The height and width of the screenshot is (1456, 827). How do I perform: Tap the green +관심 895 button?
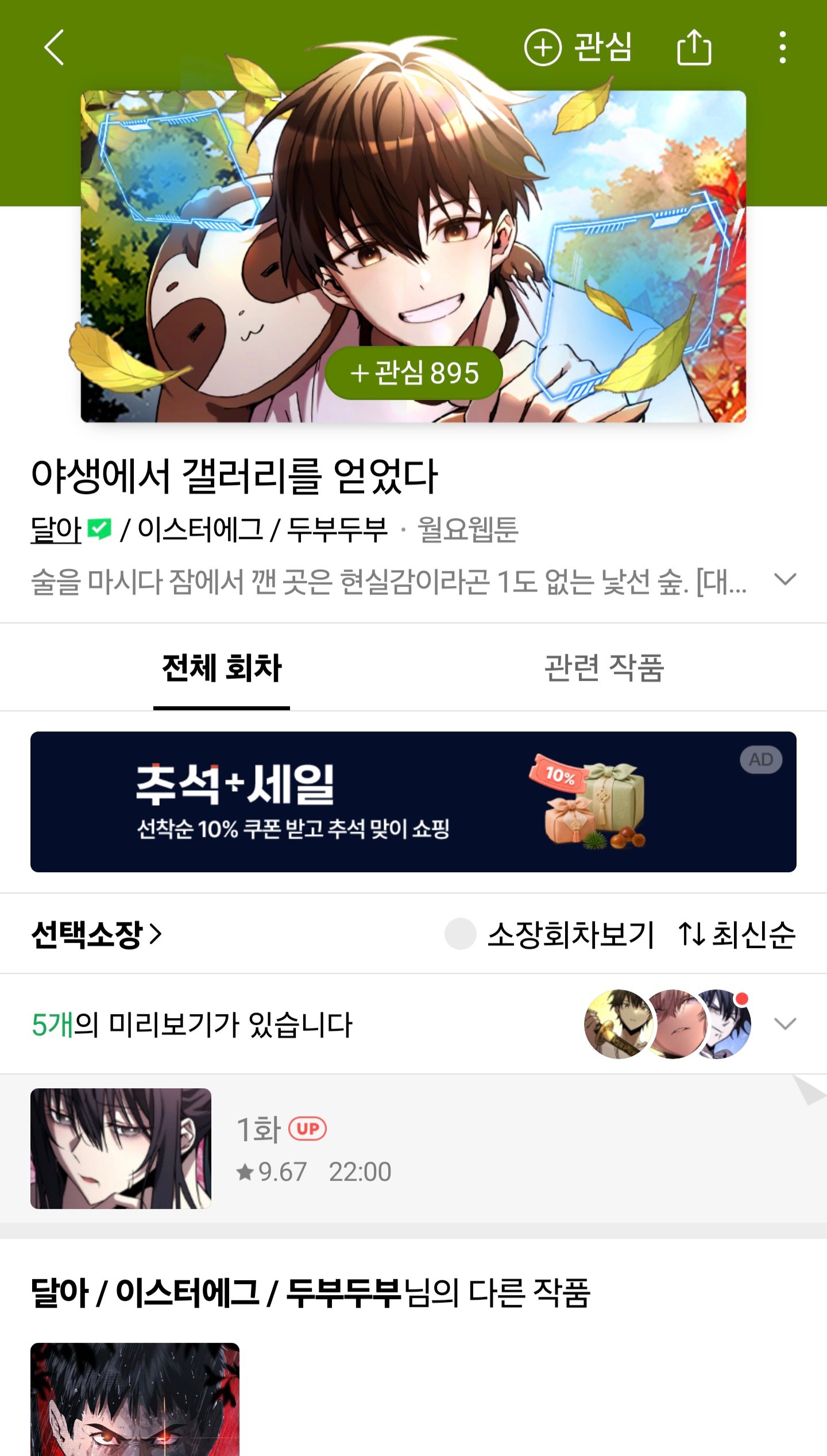(413, 373)
